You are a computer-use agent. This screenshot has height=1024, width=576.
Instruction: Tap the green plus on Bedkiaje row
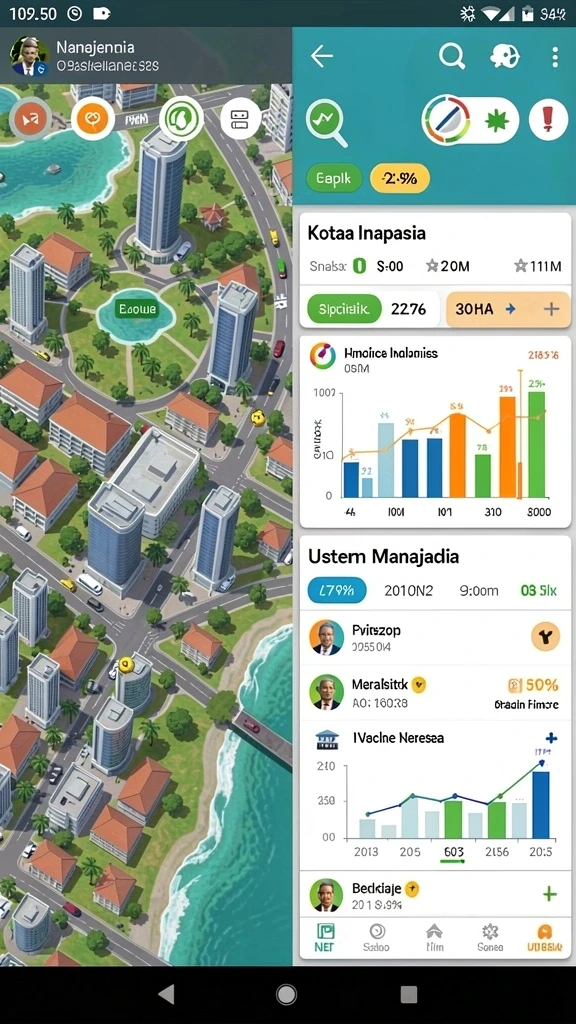click(x=550, y=894)
